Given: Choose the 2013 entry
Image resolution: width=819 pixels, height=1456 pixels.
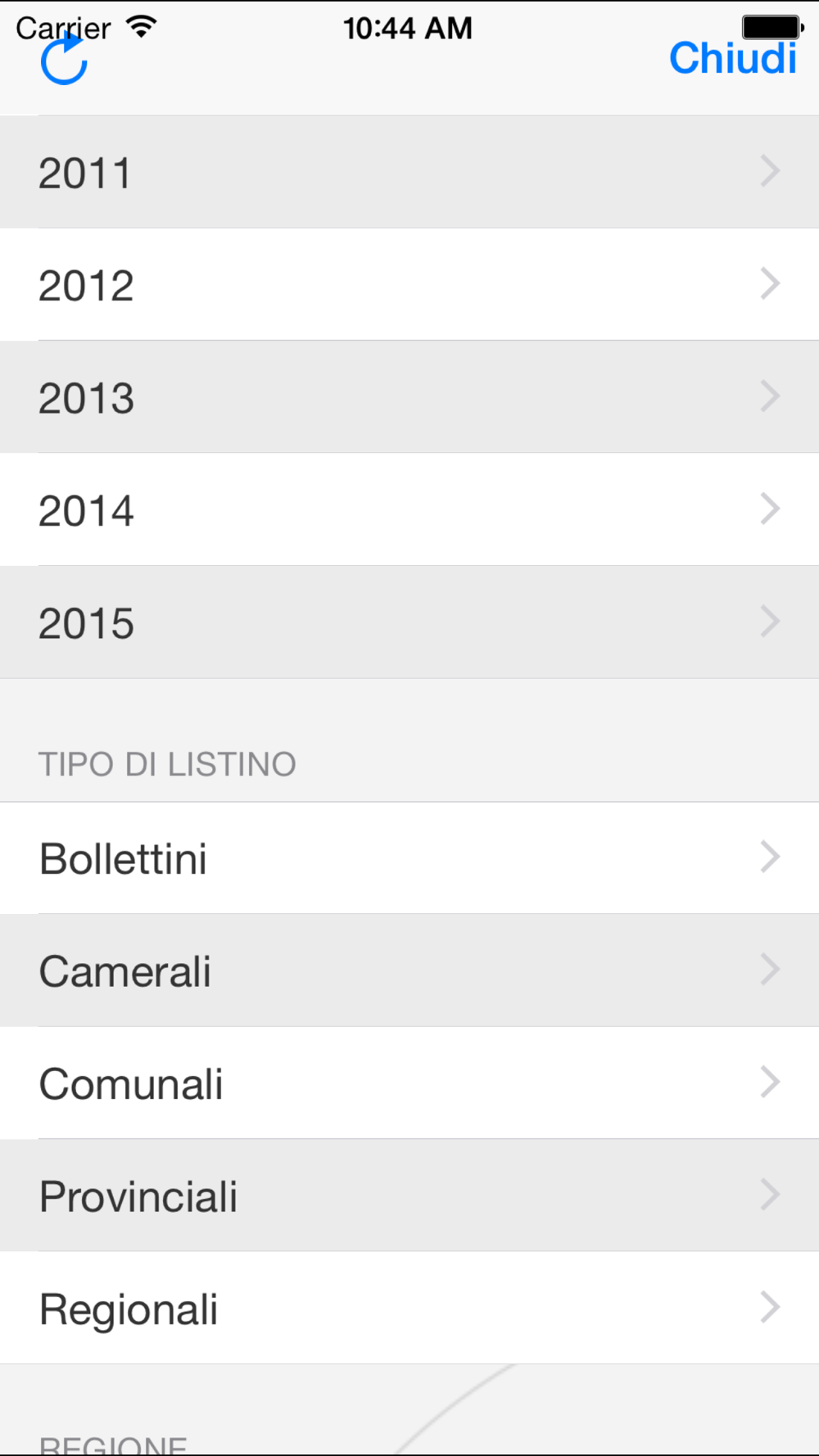Looking at the screenshot, I should (x=409, y=397).
